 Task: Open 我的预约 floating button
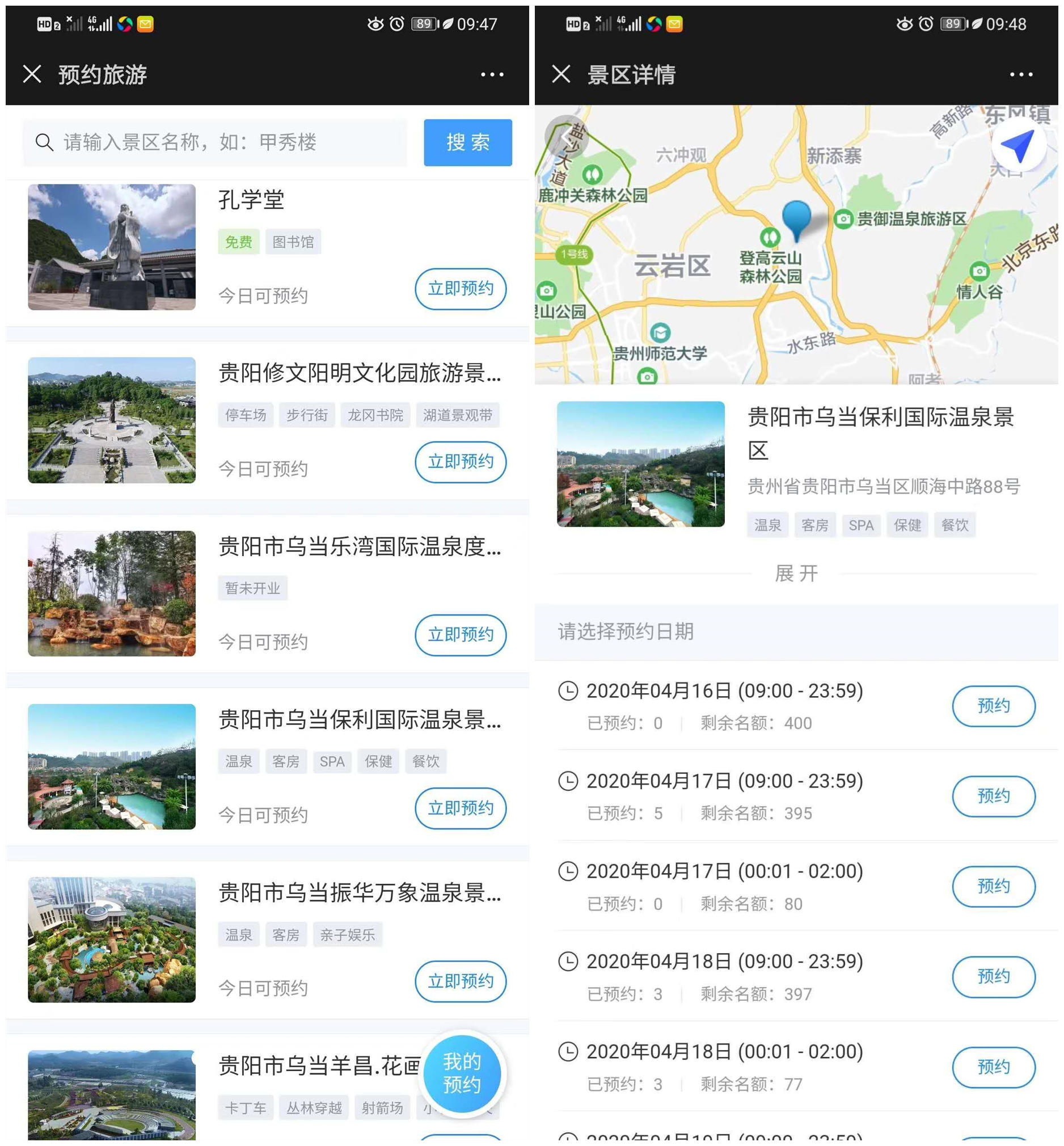tap(463, 1072)
